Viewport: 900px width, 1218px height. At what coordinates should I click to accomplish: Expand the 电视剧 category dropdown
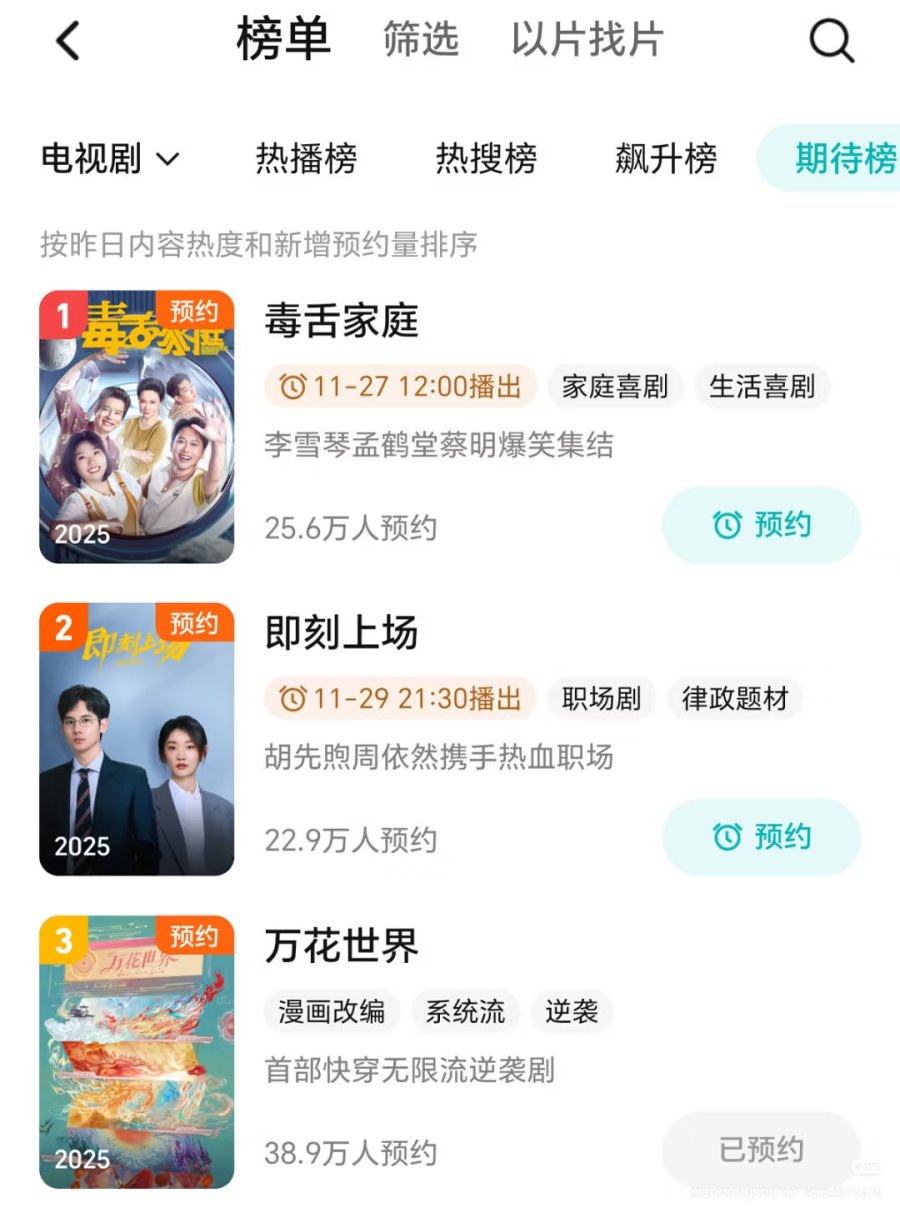click(x=110, y=159)
